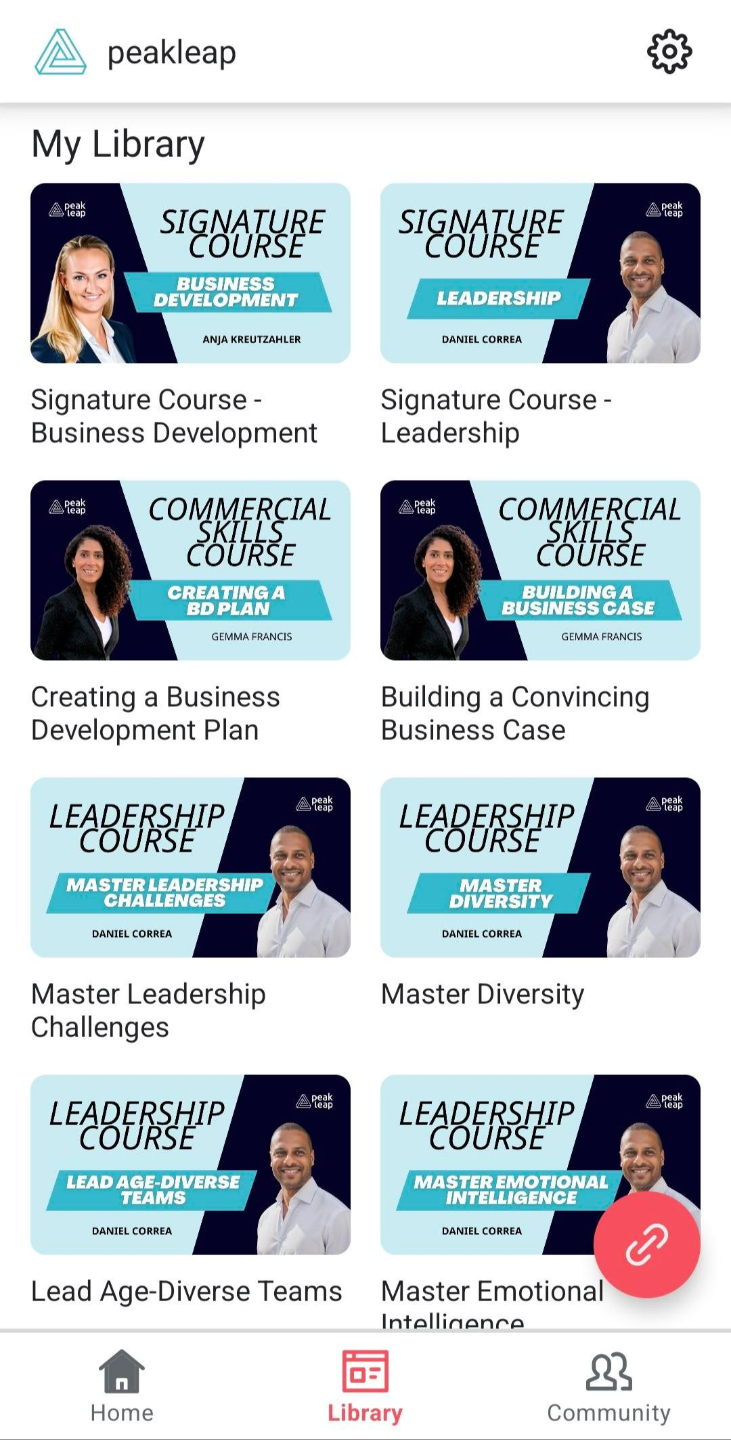This screenshot has width=731, height=1440.
Task: Tap the red floating link button
Action: click(647, 1244)
